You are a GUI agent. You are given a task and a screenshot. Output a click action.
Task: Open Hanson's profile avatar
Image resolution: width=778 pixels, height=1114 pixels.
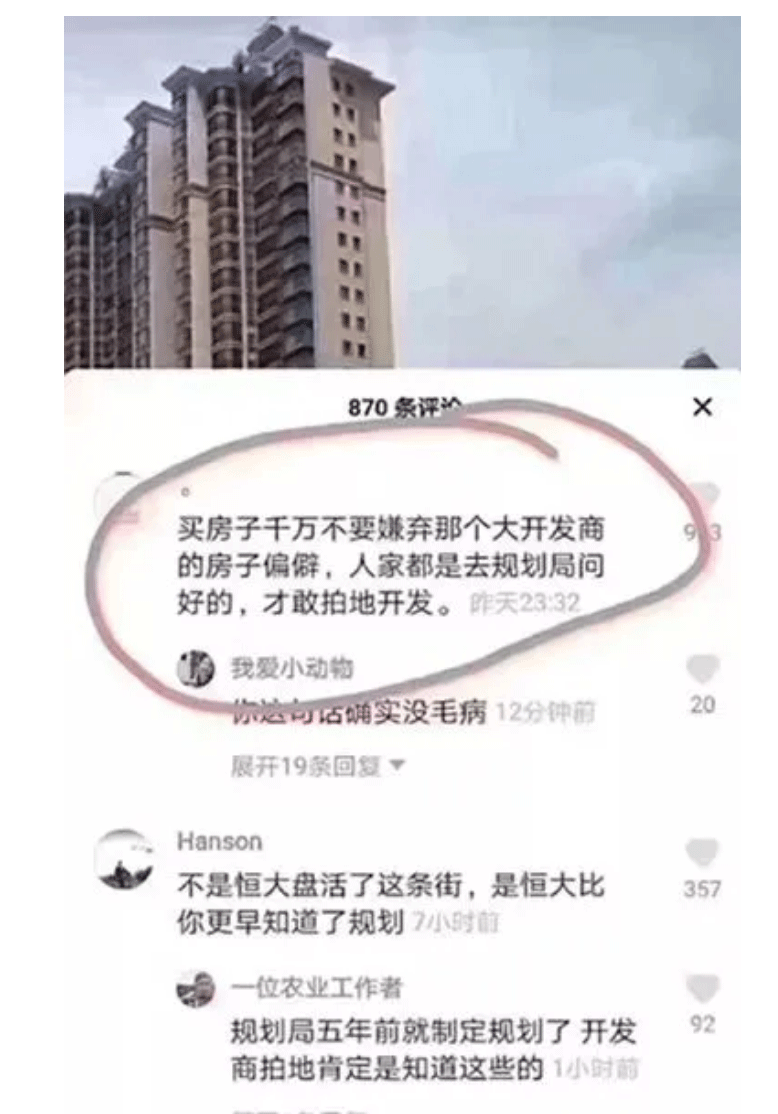point(125,859)
